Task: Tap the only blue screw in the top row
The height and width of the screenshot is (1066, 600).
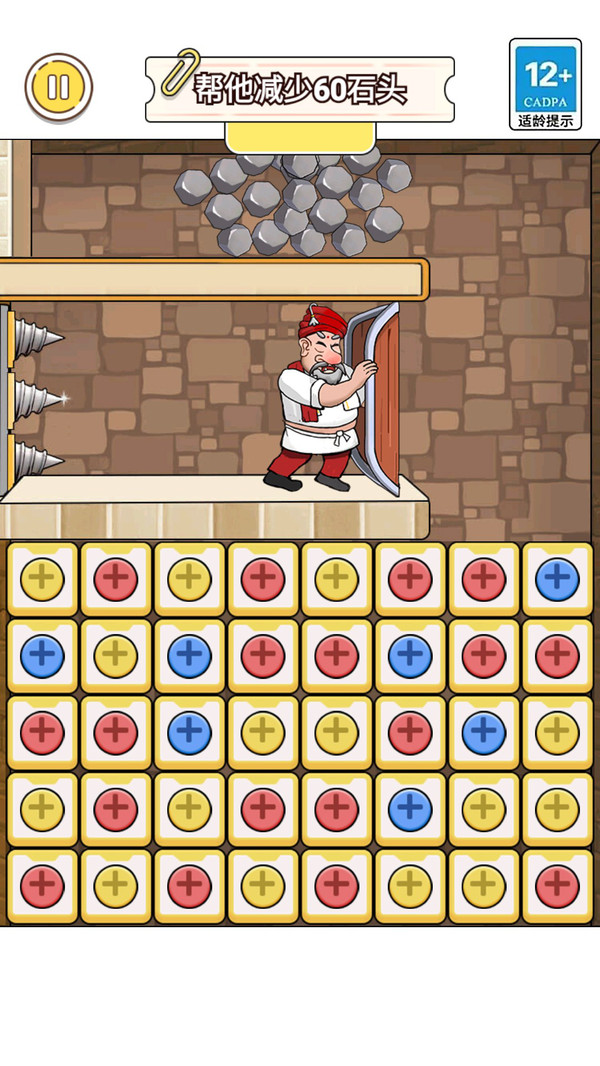Action: point(557,579)
